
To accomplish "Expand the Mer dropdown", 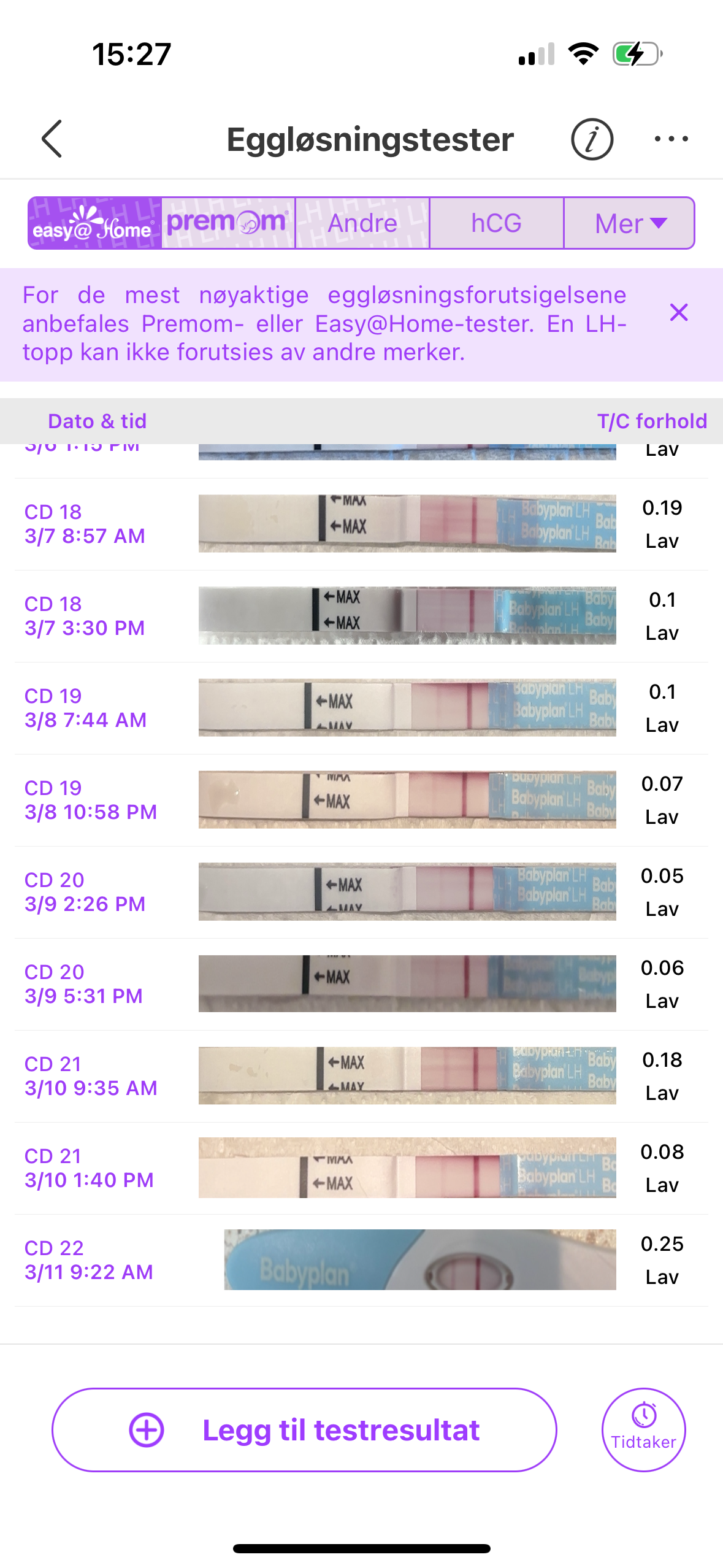I will coord(629,223).
